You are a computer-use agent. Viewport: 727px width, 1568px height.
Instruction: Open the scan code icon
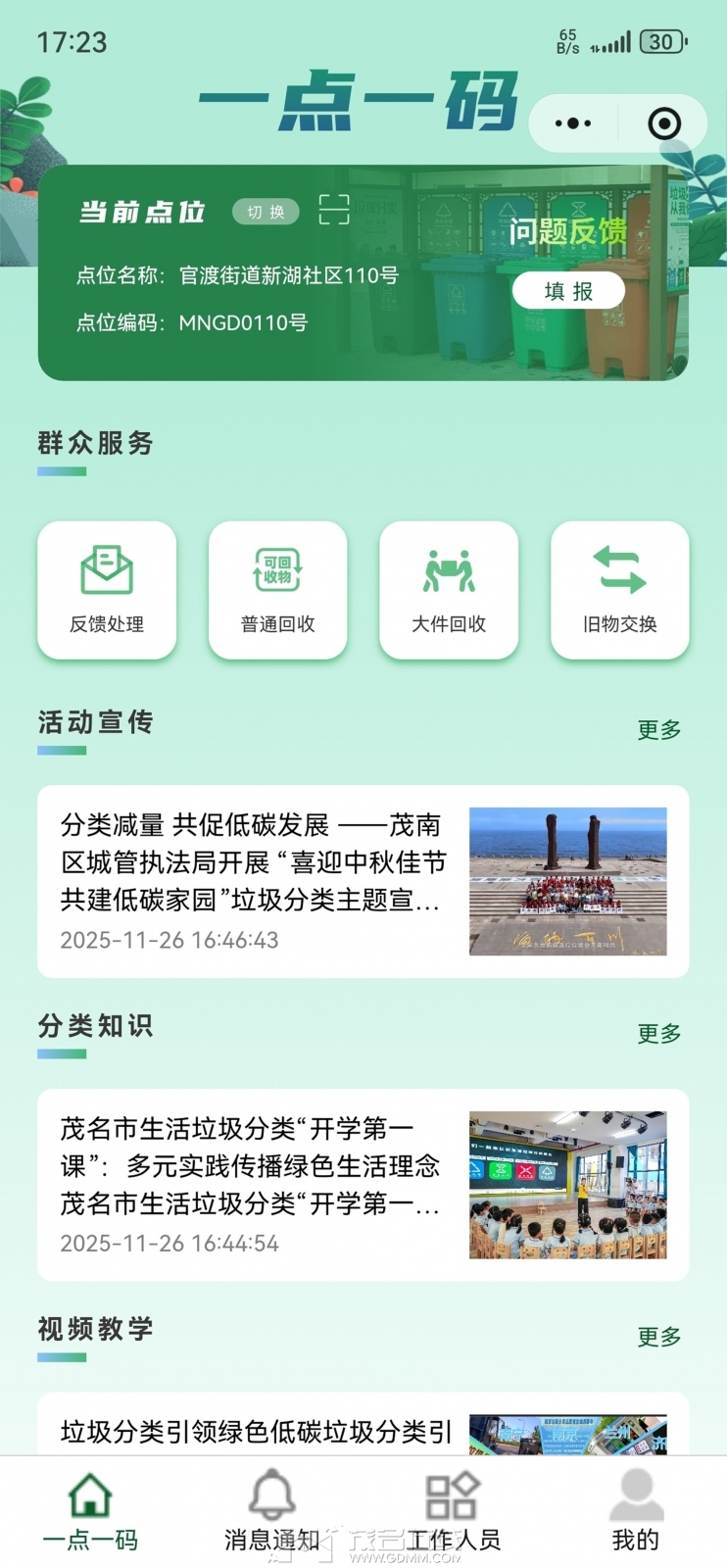[x=334, y=210]
